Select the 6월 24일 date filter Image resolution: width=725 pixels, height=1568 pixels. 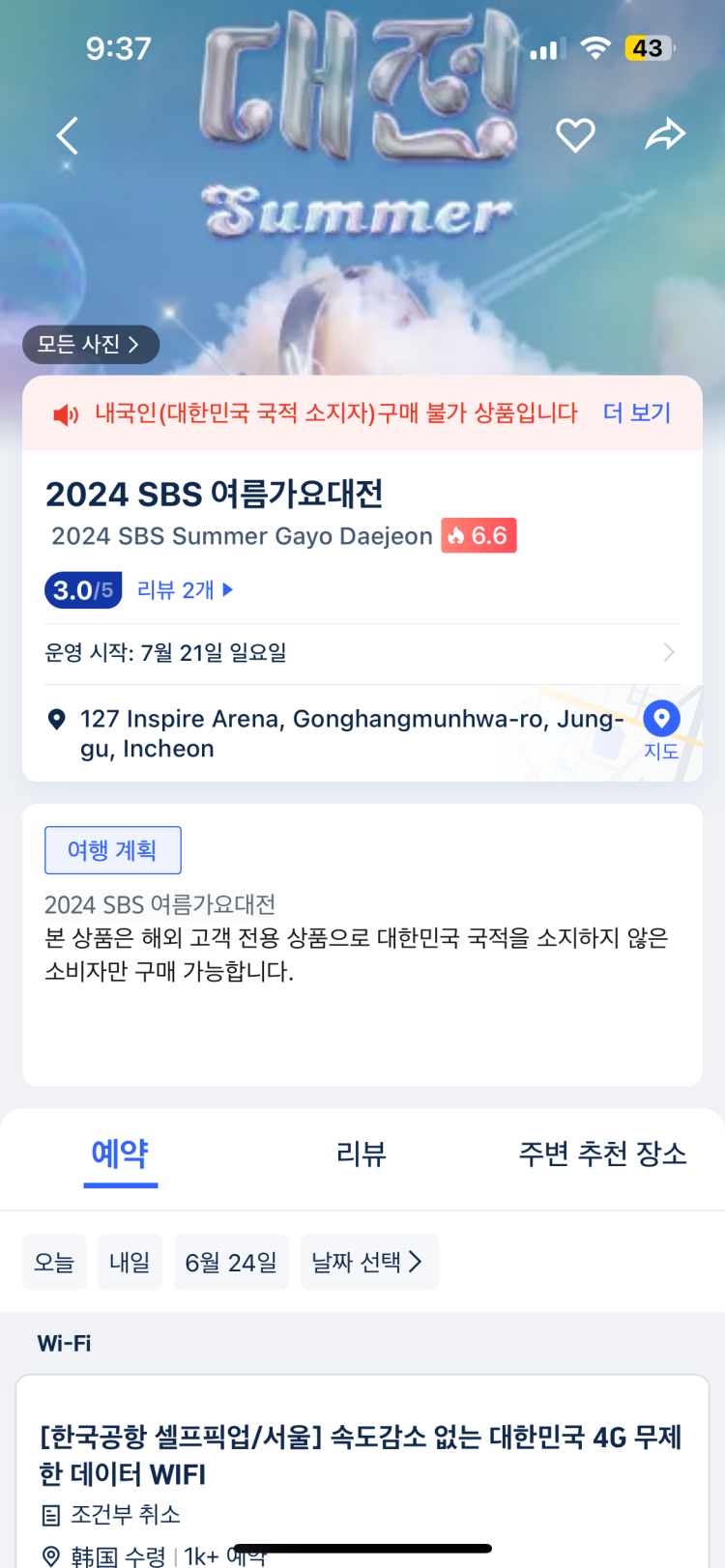click(231, 1262)
